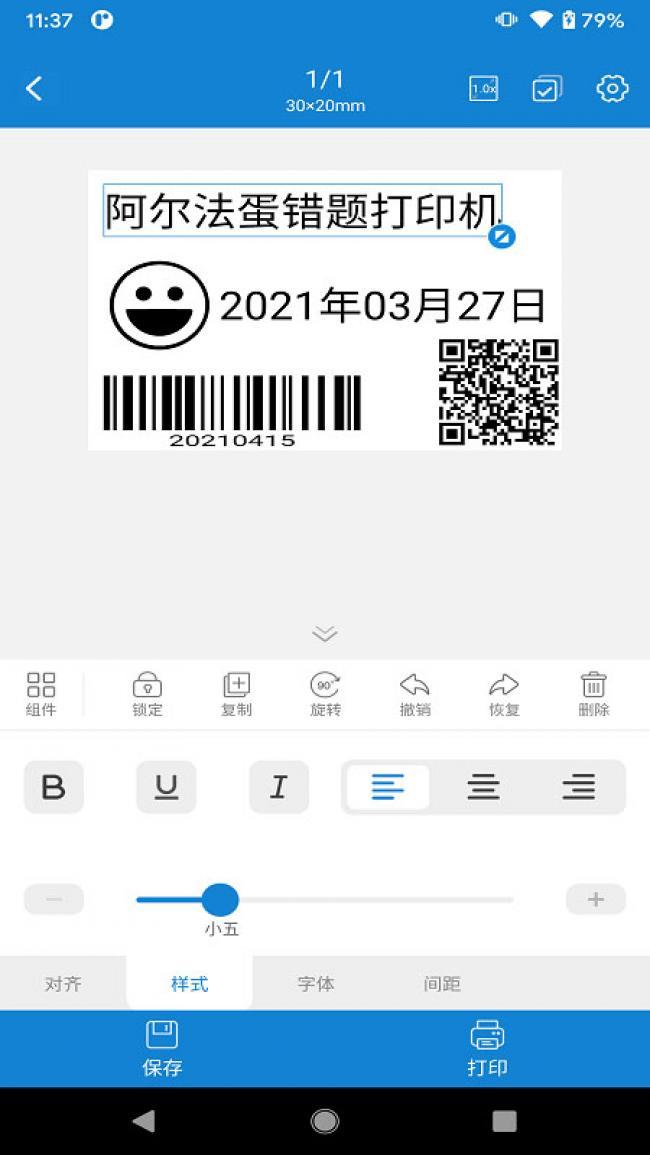Select right text alignment
The image size is (650, 1155).
click(x=578, y=787)
